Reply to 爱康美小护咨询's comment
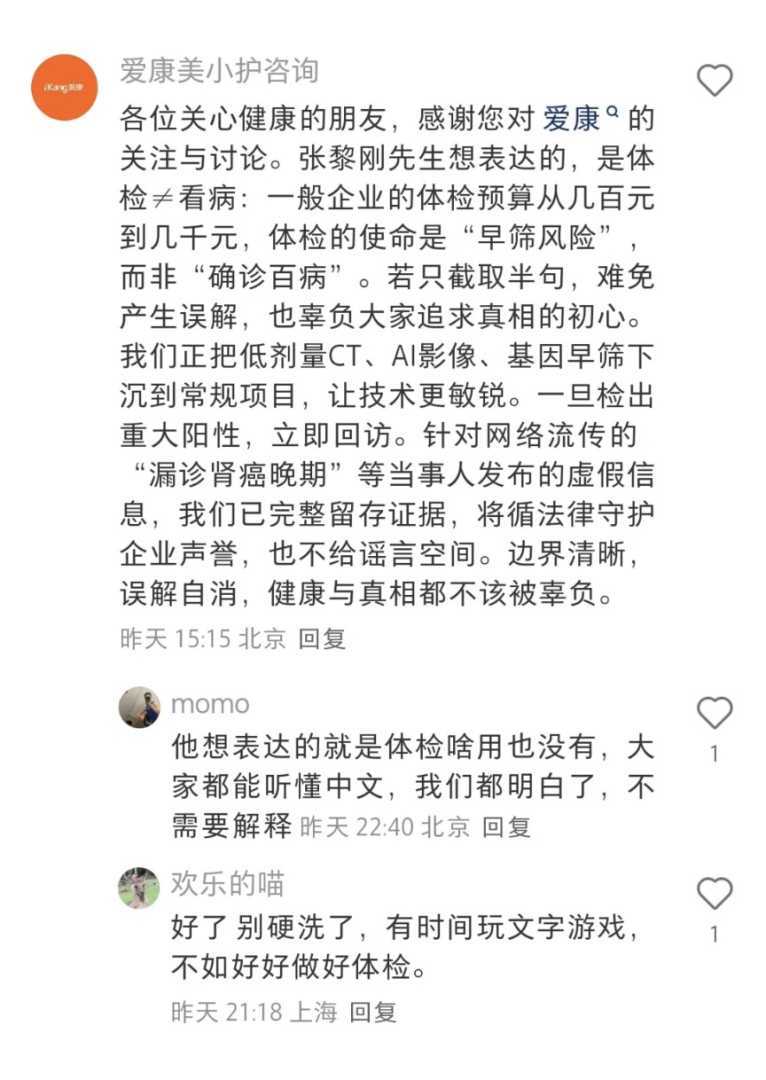766x1080 pixels. coord(322,639)
